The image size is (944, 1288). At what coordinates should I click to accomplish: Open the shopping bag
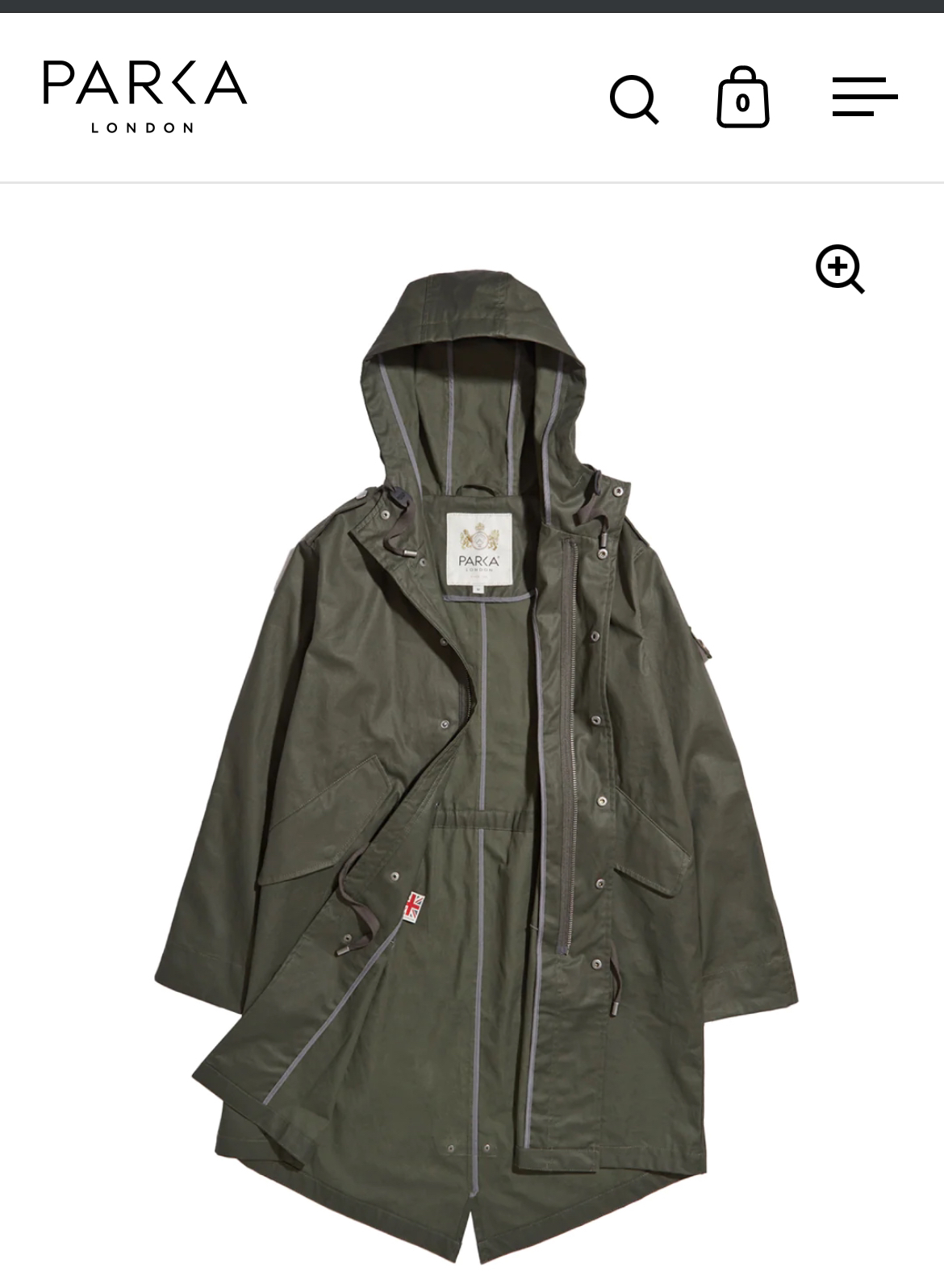coord(742,98)
